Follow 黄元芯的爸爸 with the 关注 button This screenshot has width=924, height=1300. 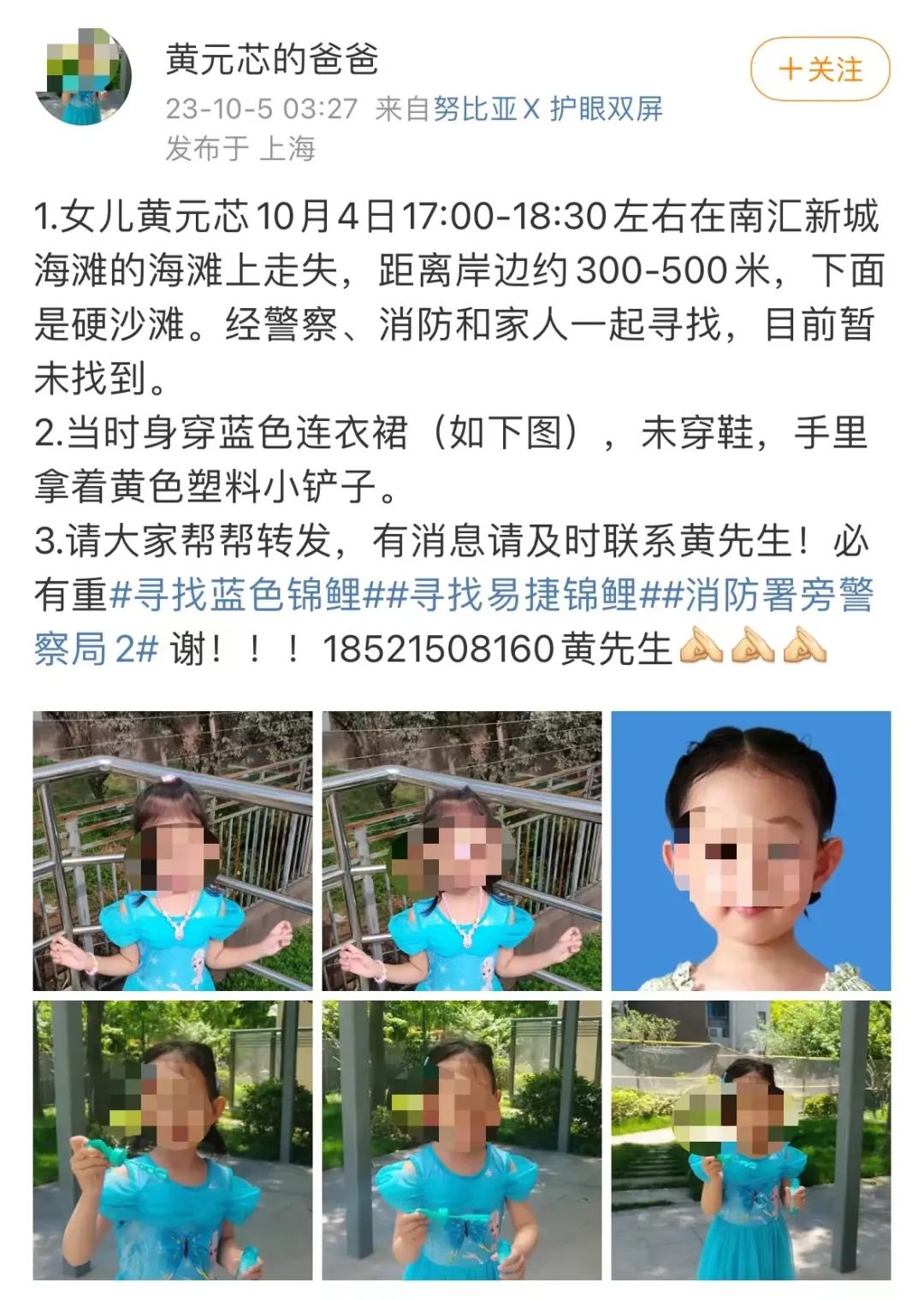(820, 69)
